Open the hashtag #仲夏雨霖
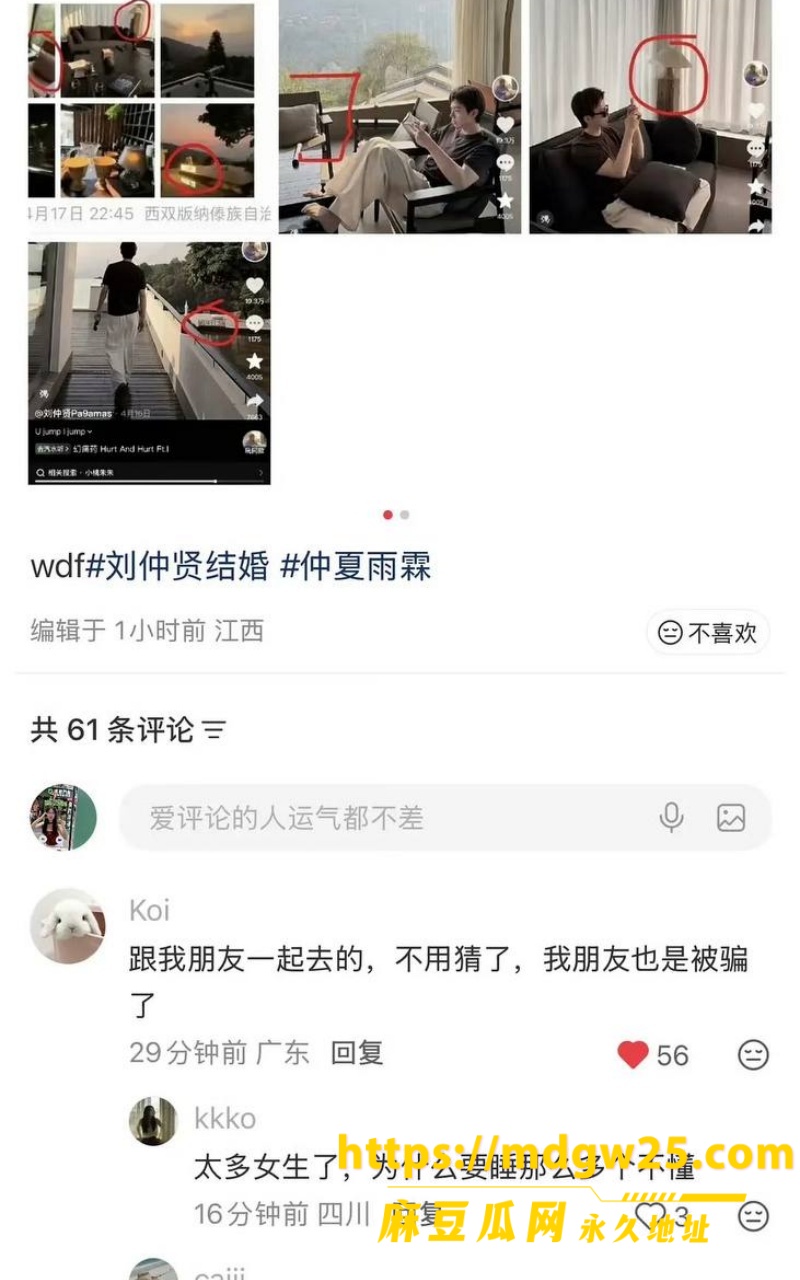The image size is (800, 1280). pos(356,567)
